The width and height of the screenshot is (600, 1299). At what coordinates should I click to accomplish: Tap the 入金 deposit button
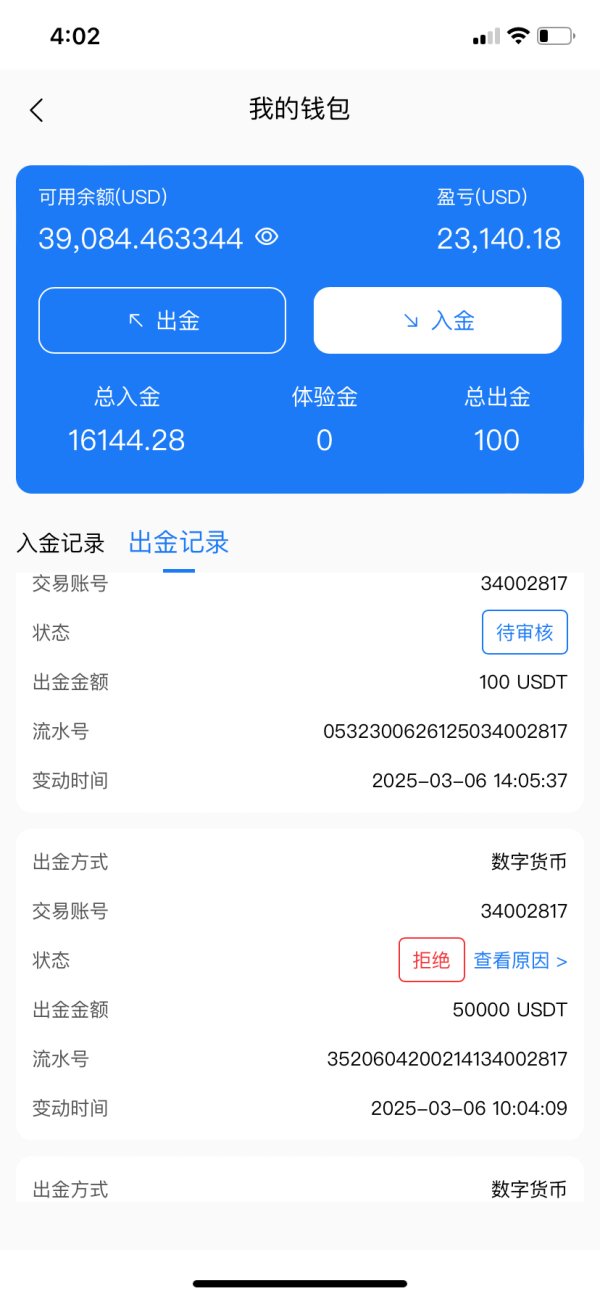point(438,320)
